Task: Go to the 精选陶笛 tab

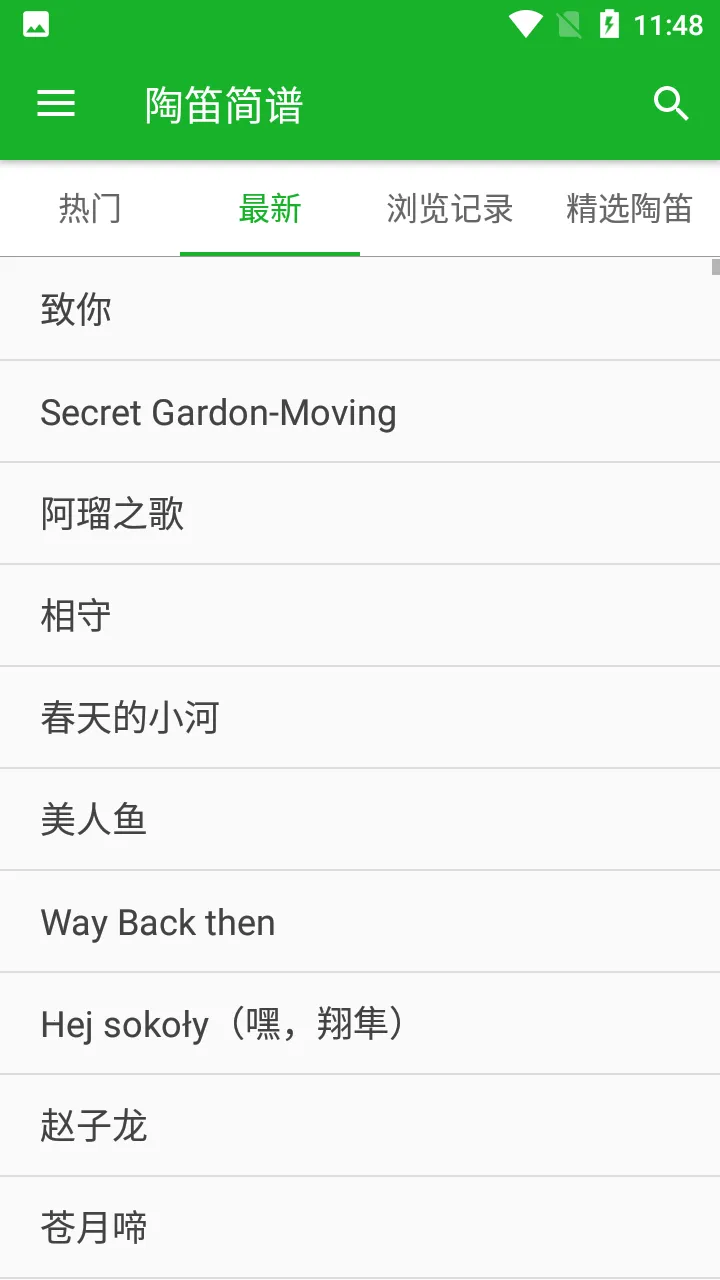Action: tap(630, 209)
